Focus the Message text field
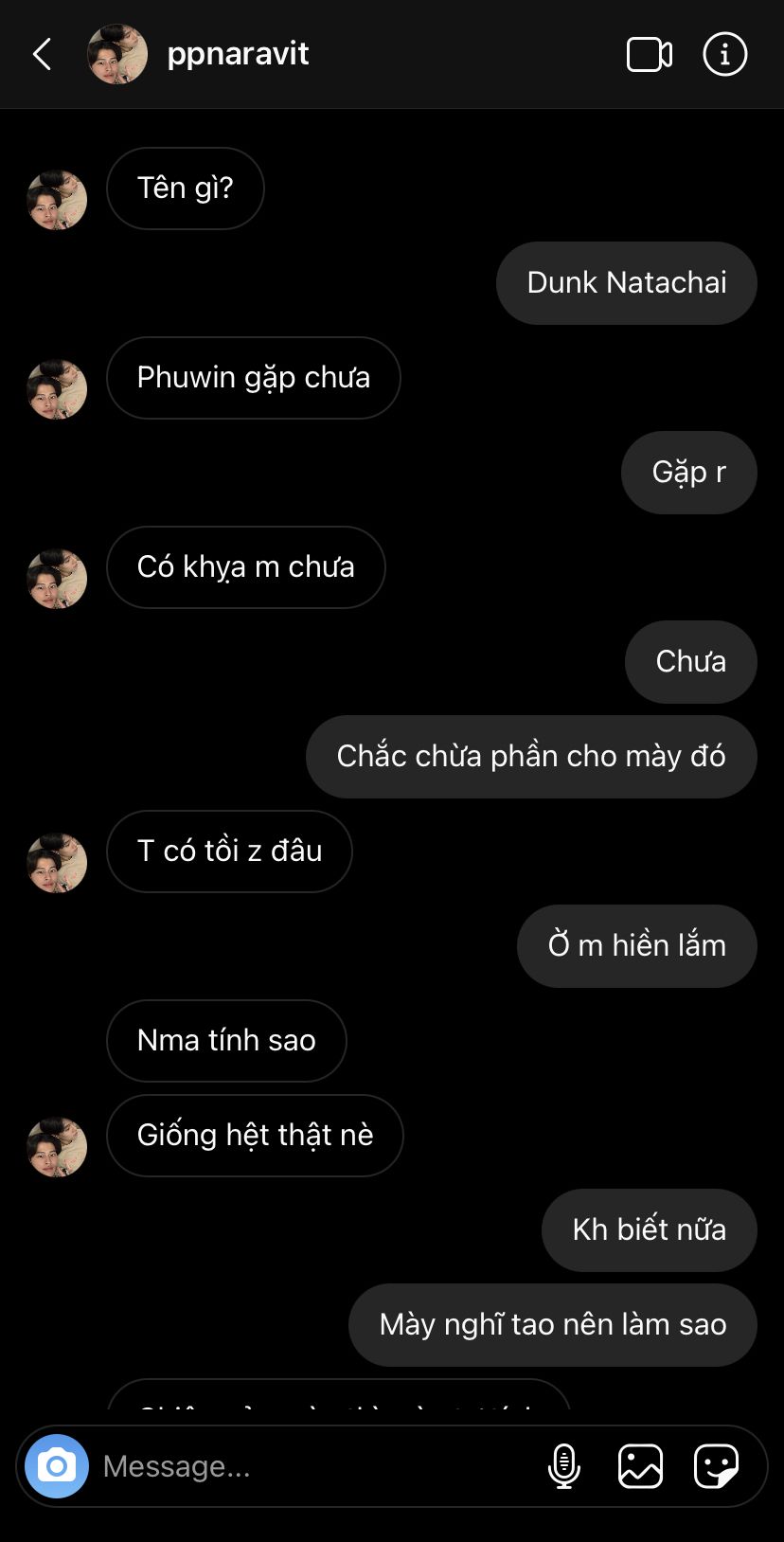 [x=312, y=1466]
